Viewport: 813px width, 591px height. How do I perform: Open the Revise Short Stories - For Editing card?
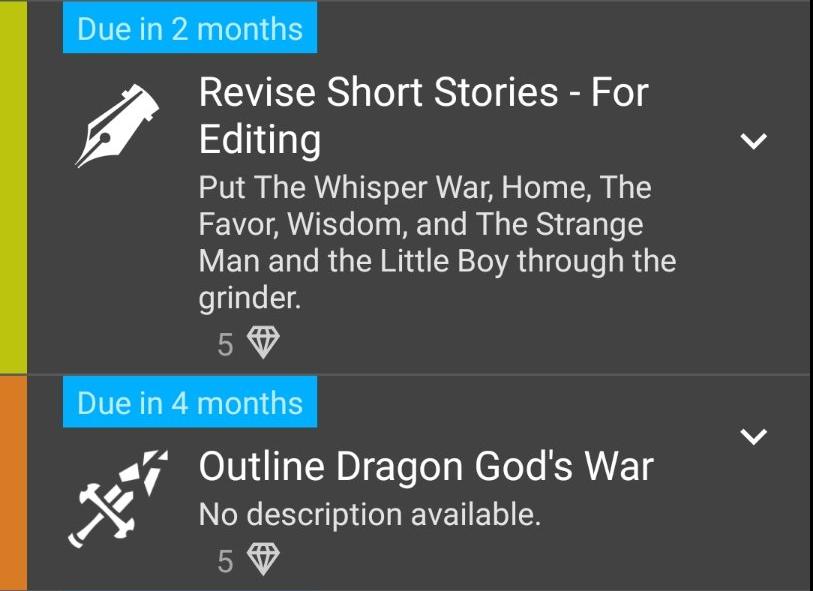point(424,115)
